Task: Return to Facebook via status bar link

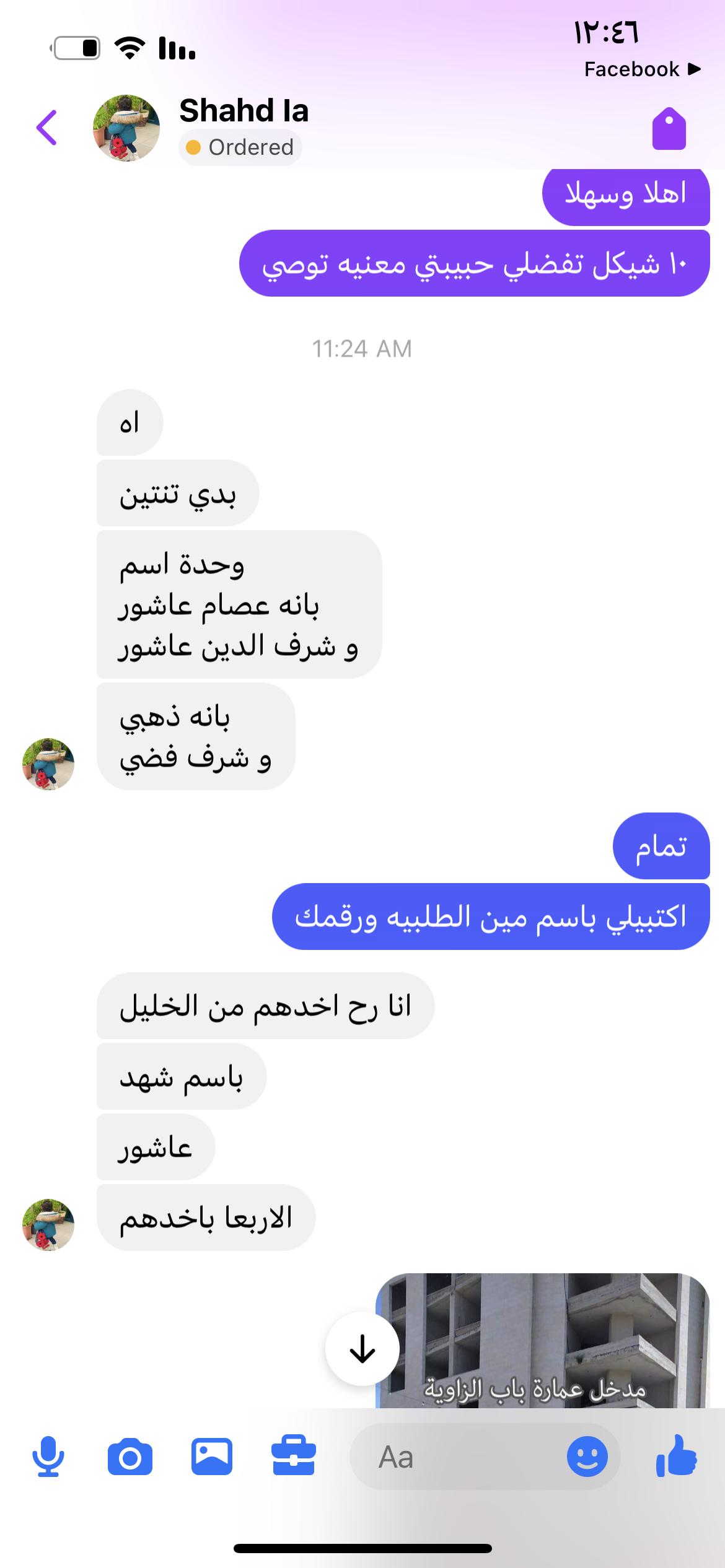Action: 642,69
